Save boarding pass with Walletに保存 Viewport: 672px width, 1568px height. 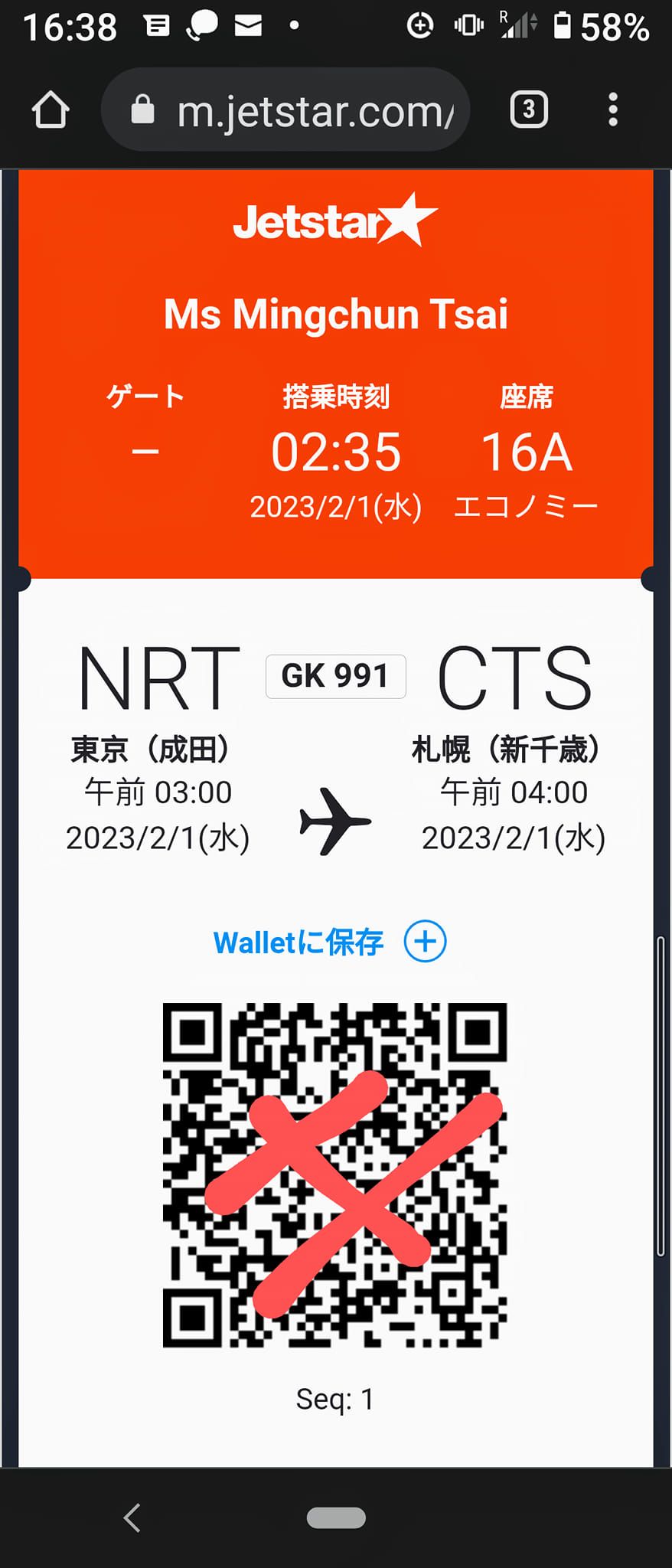click(329, 942)
